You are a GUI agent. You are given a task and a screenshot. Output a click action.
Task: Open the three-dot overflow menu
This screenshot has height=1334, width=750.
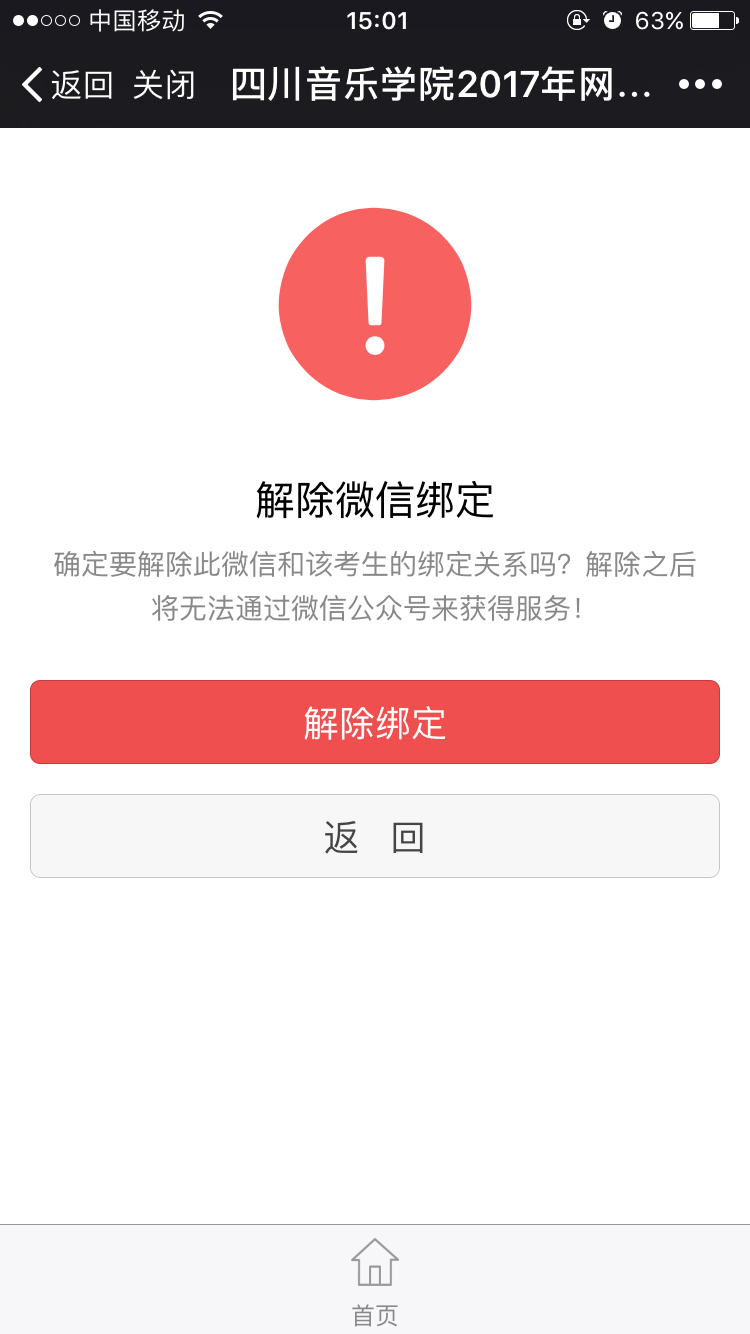(x=700, y=85)
